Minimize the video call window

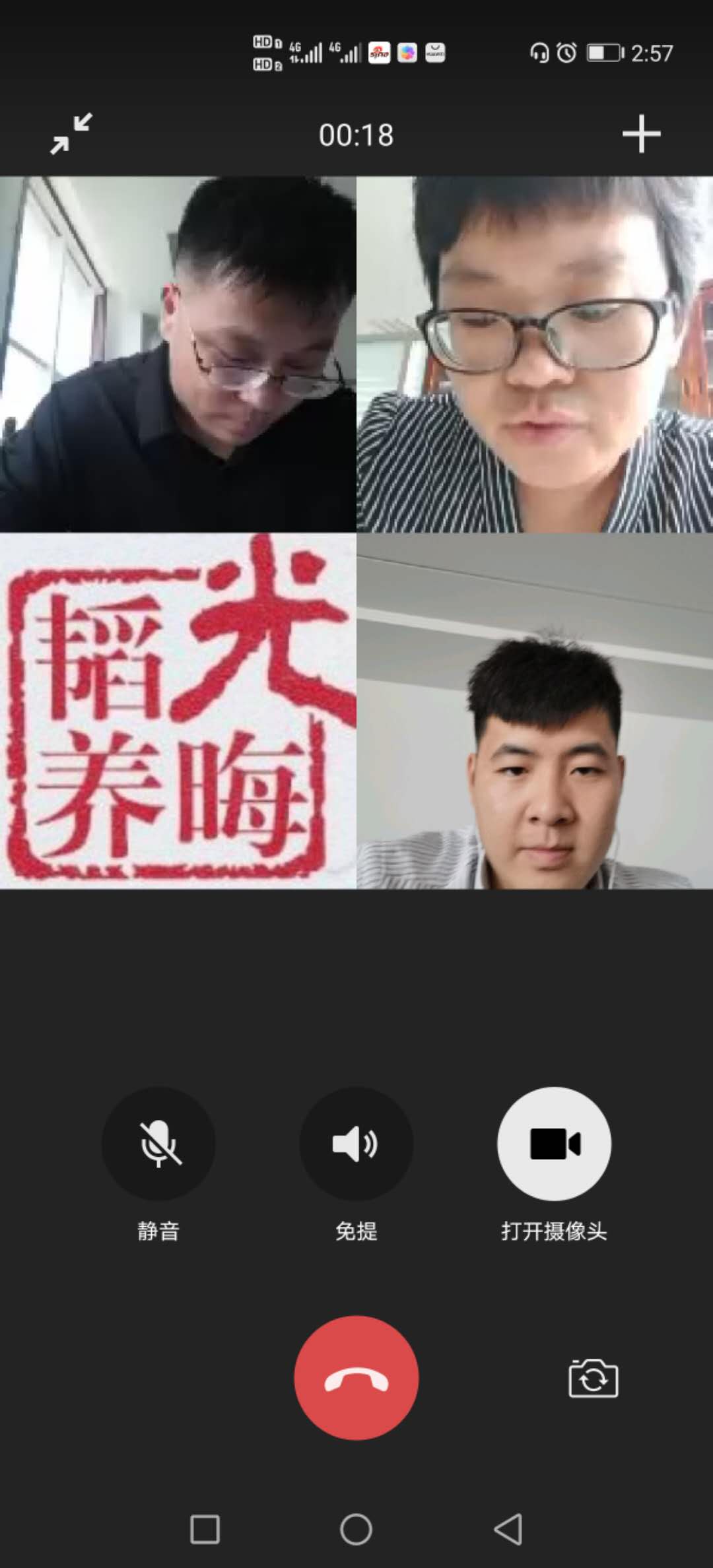pyautogui.click(x=71, y=134)
